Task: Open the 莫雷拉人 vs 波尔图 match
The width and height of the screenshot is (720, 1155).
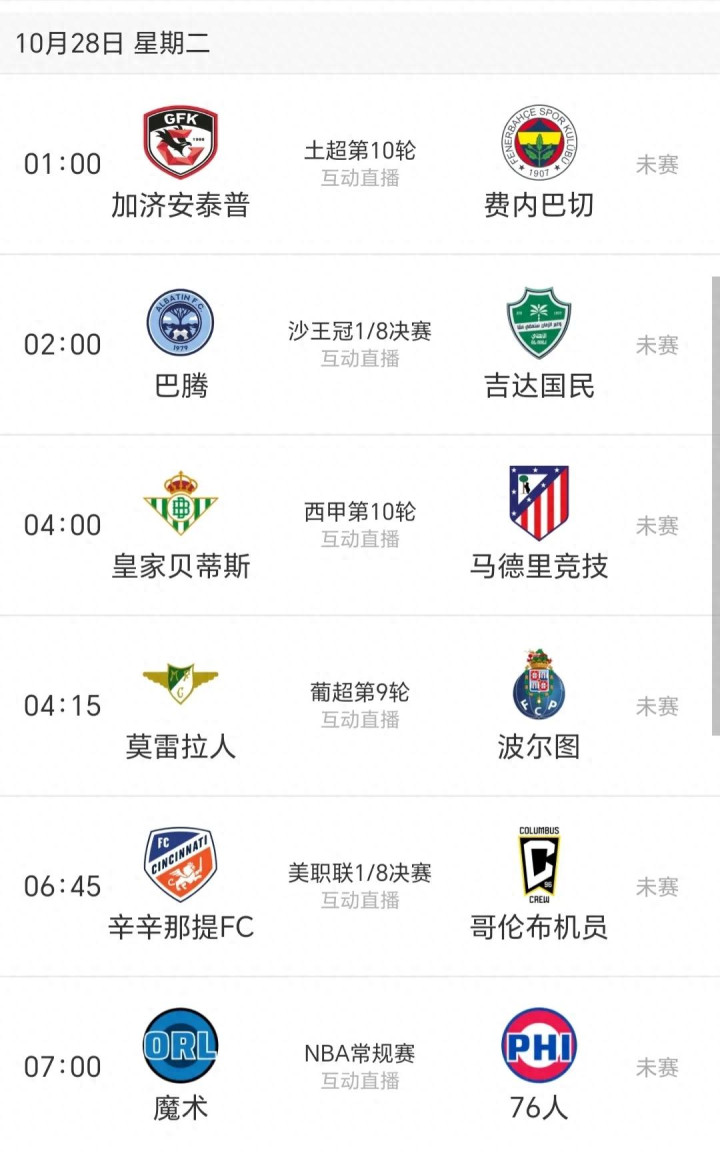Action: [360, 705]
